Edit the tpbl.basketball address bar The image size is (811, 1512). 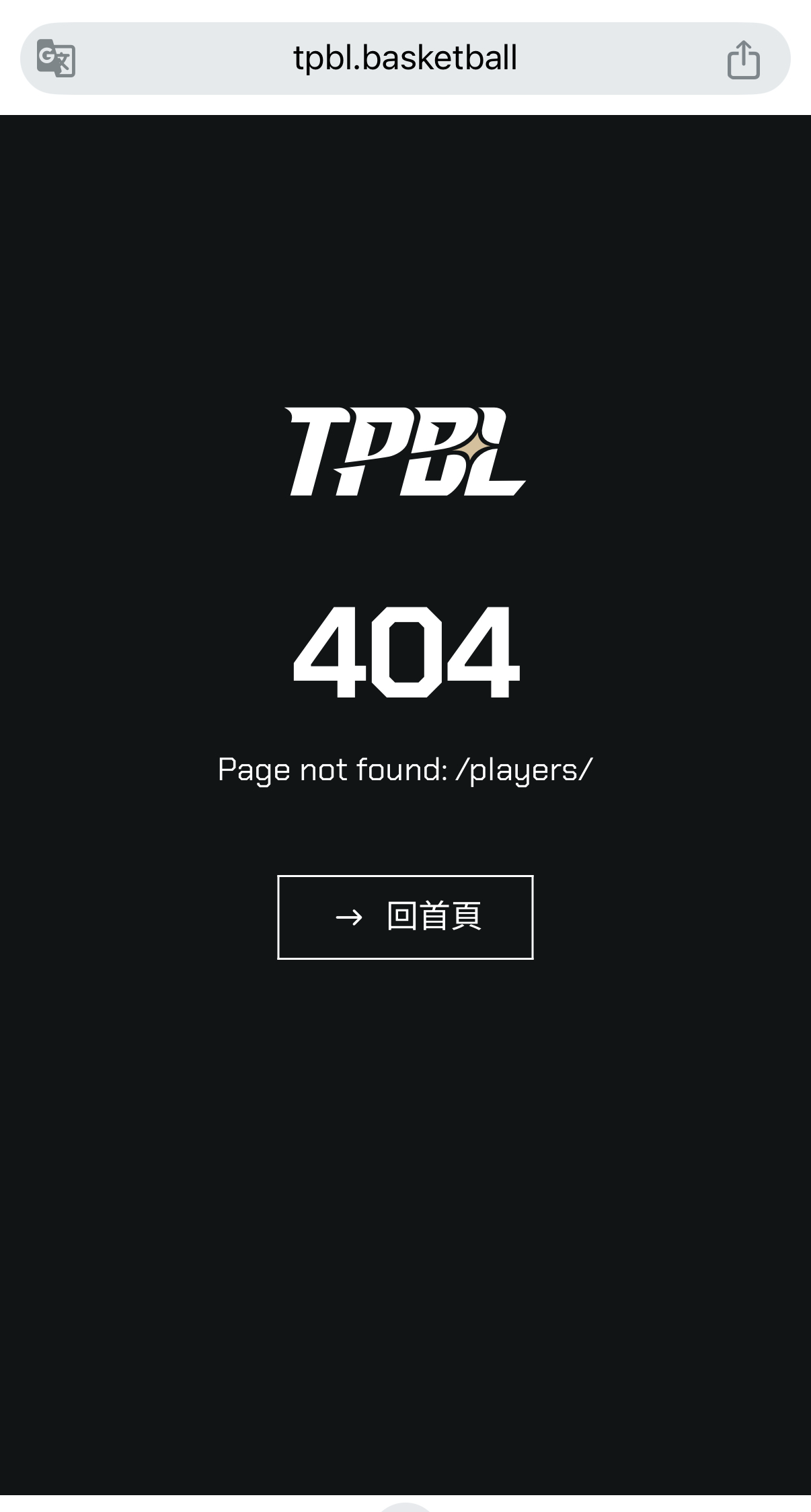click(x=405, y=59)
